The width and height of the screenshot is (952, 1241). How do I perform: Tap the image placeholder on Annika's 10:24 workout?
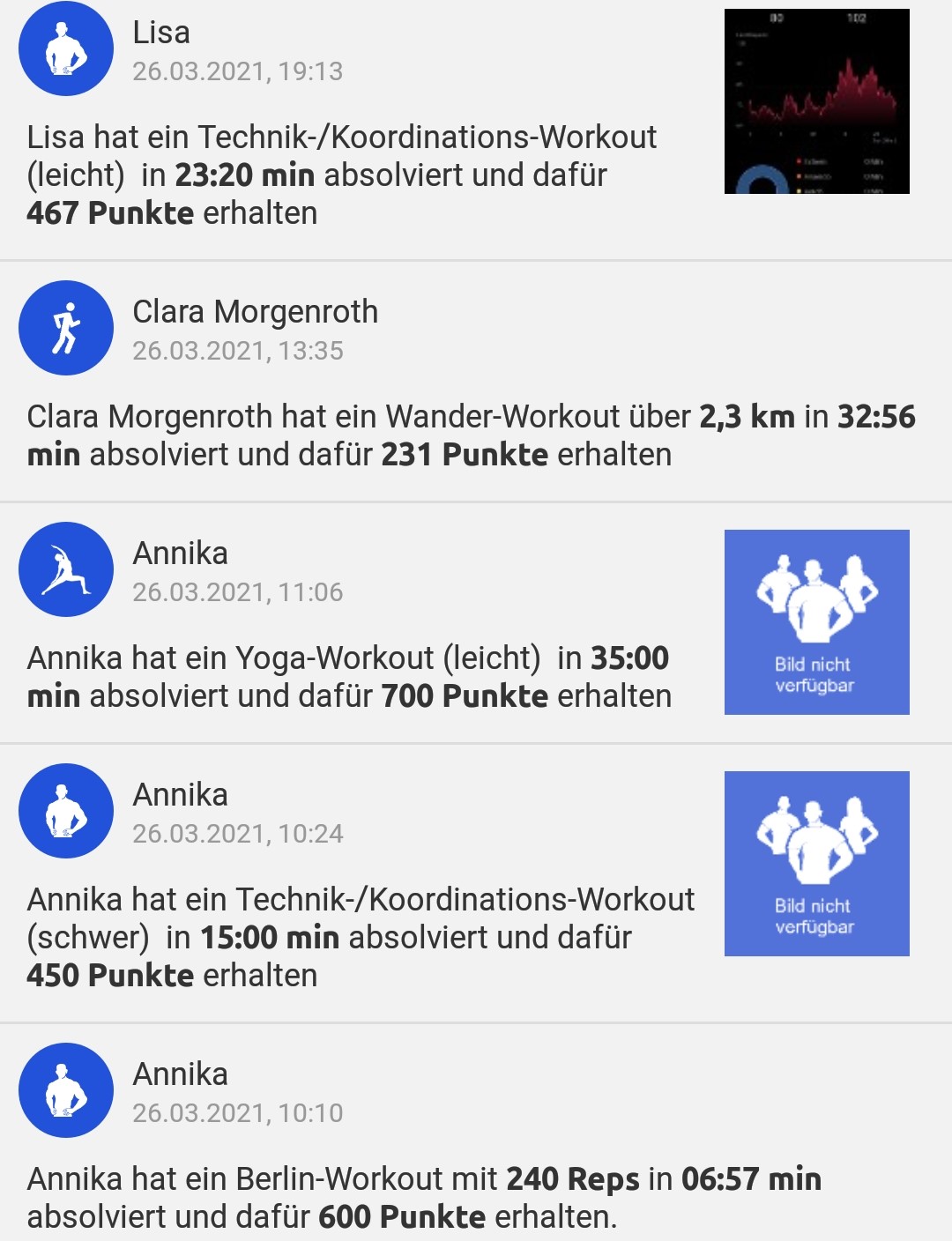[x=816, y=864]
